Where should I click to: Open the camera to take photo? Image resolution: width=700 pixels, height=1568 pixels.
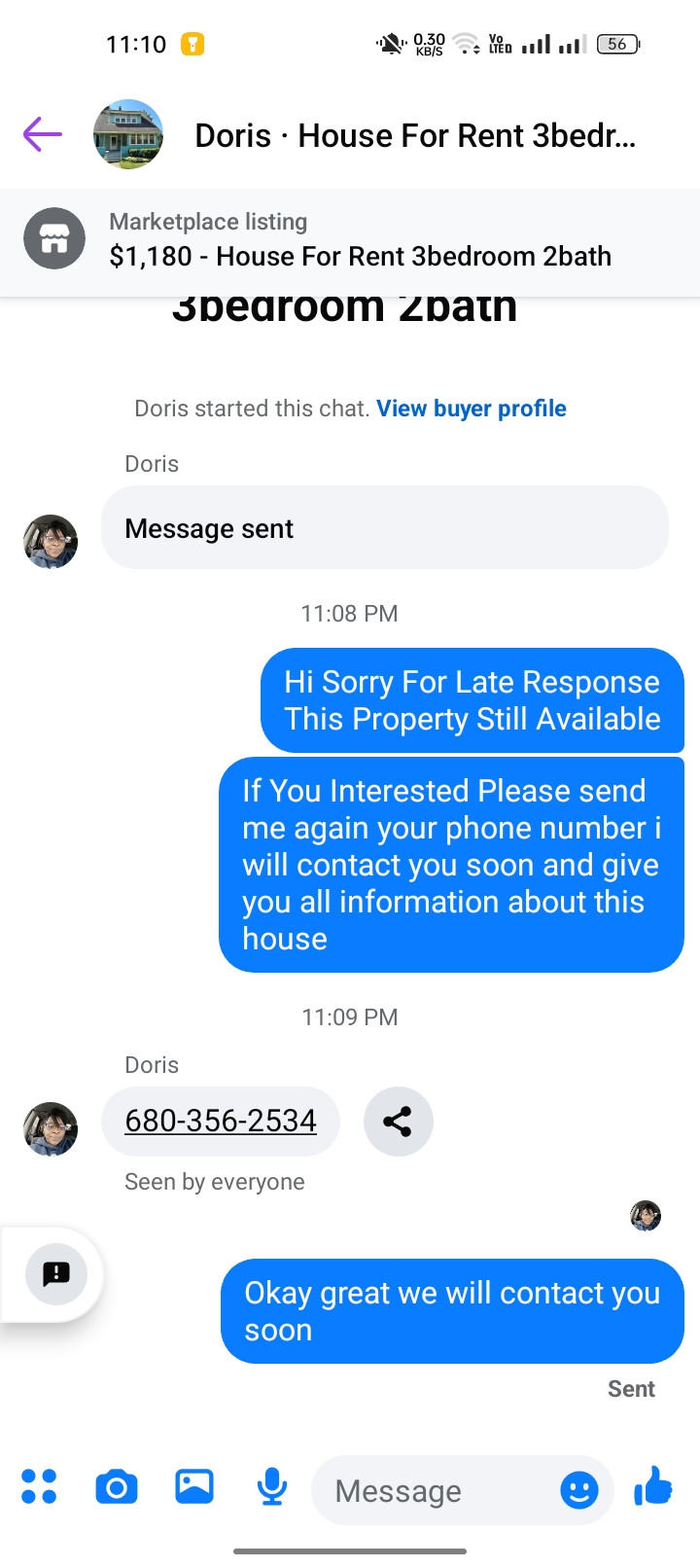[x=117, y=1487]
